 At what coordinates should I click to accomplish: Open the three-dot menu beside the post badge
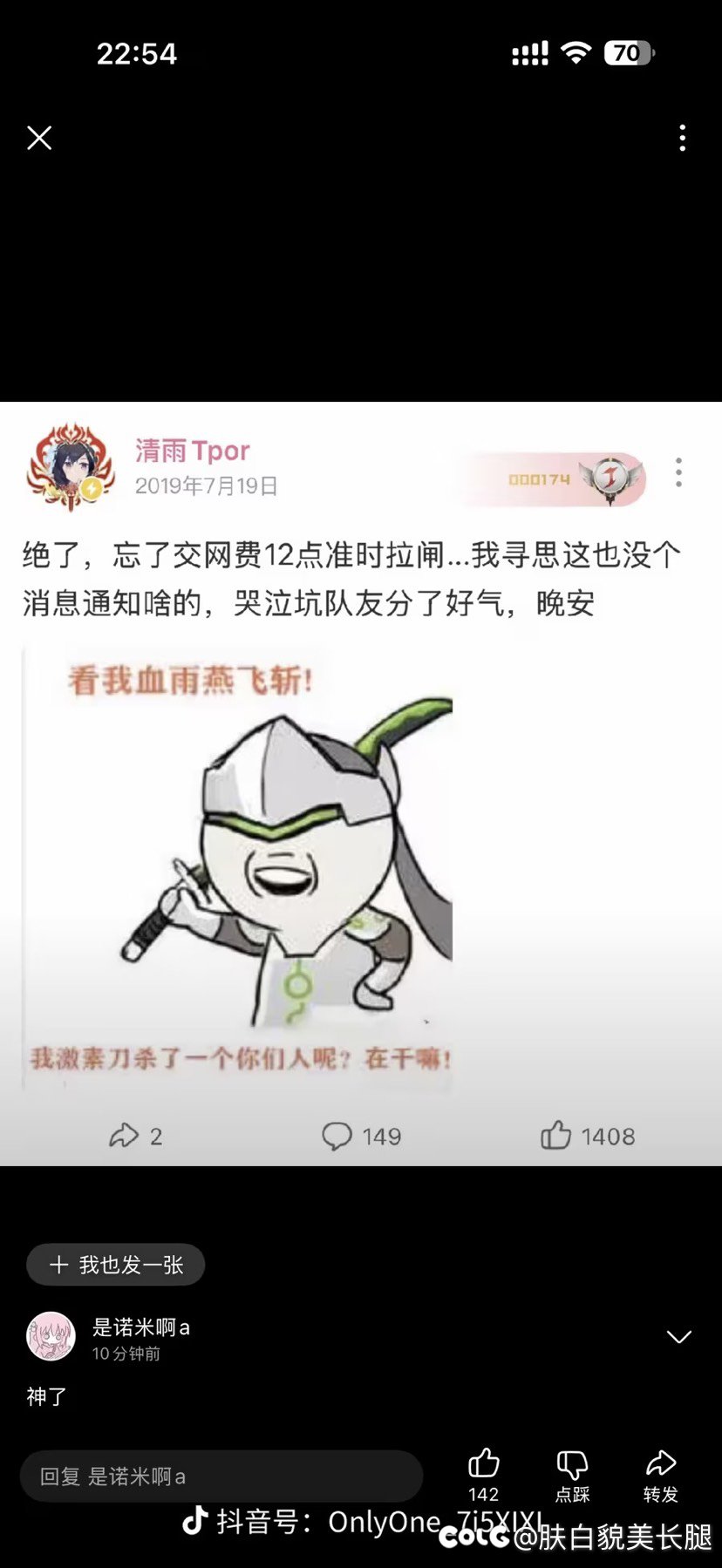point(678,473)
